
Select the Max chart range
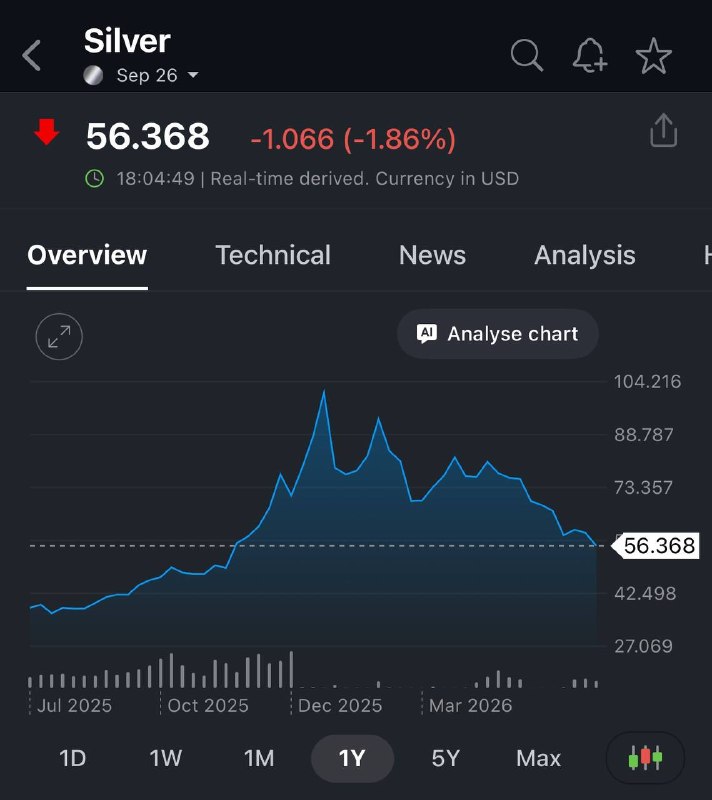click(538, 758)
